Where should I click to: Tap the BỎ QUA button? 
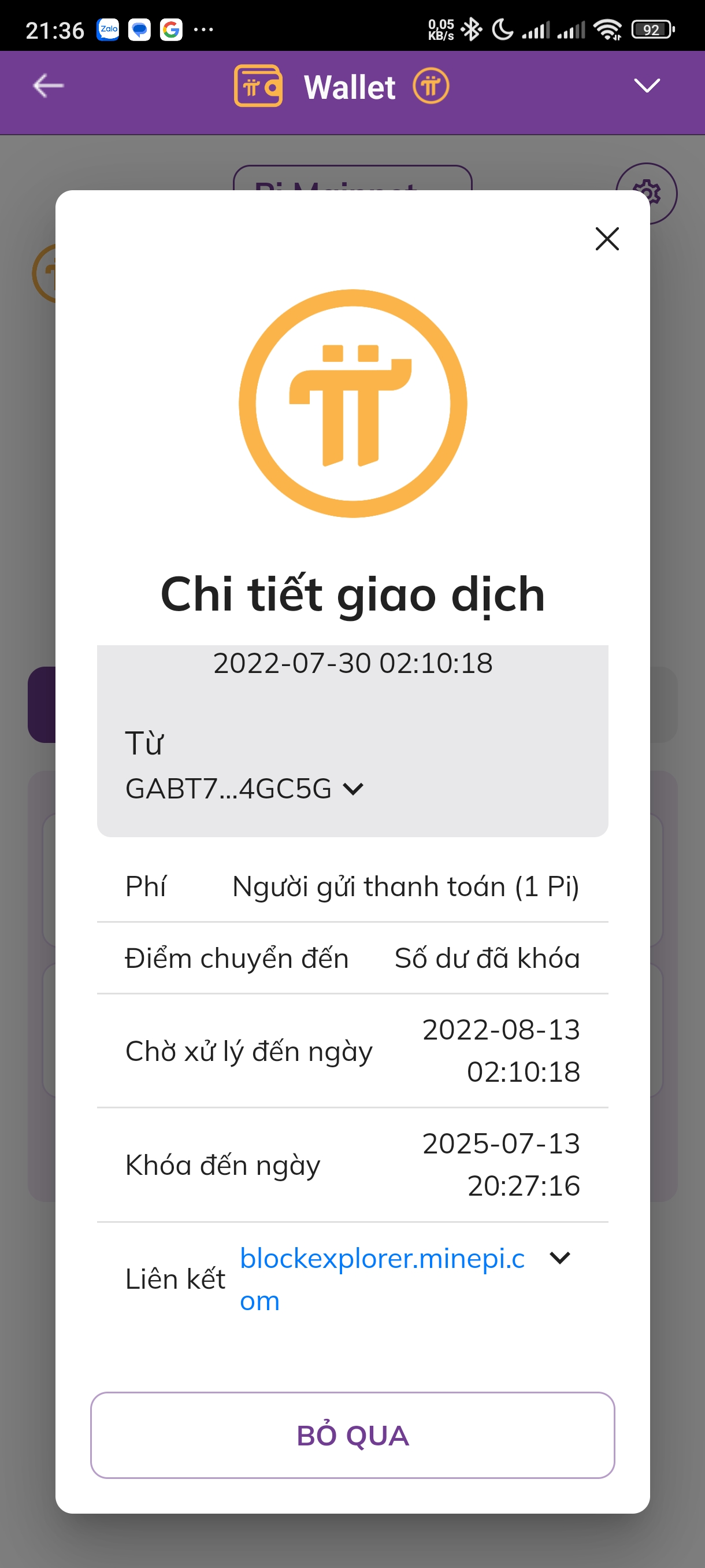(x=352, y=1434)
